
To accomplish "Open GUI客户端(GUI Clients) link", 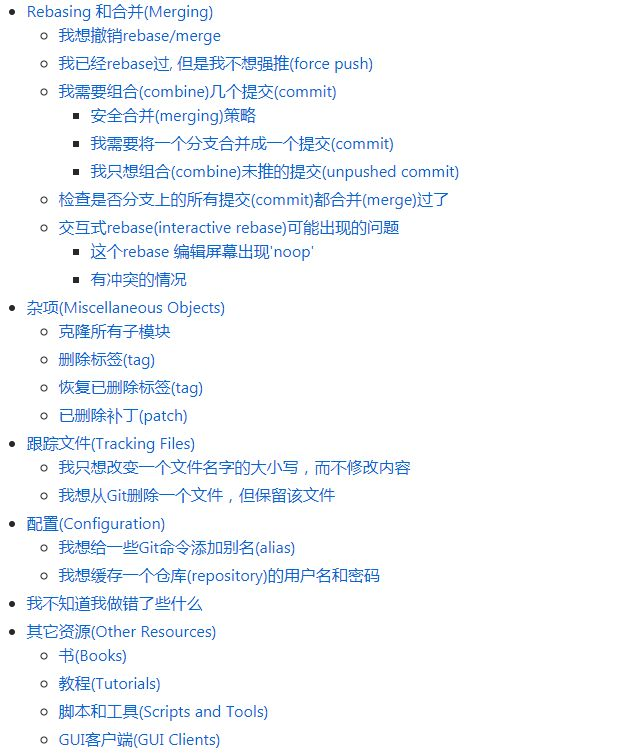I will (x=139, y=740).
